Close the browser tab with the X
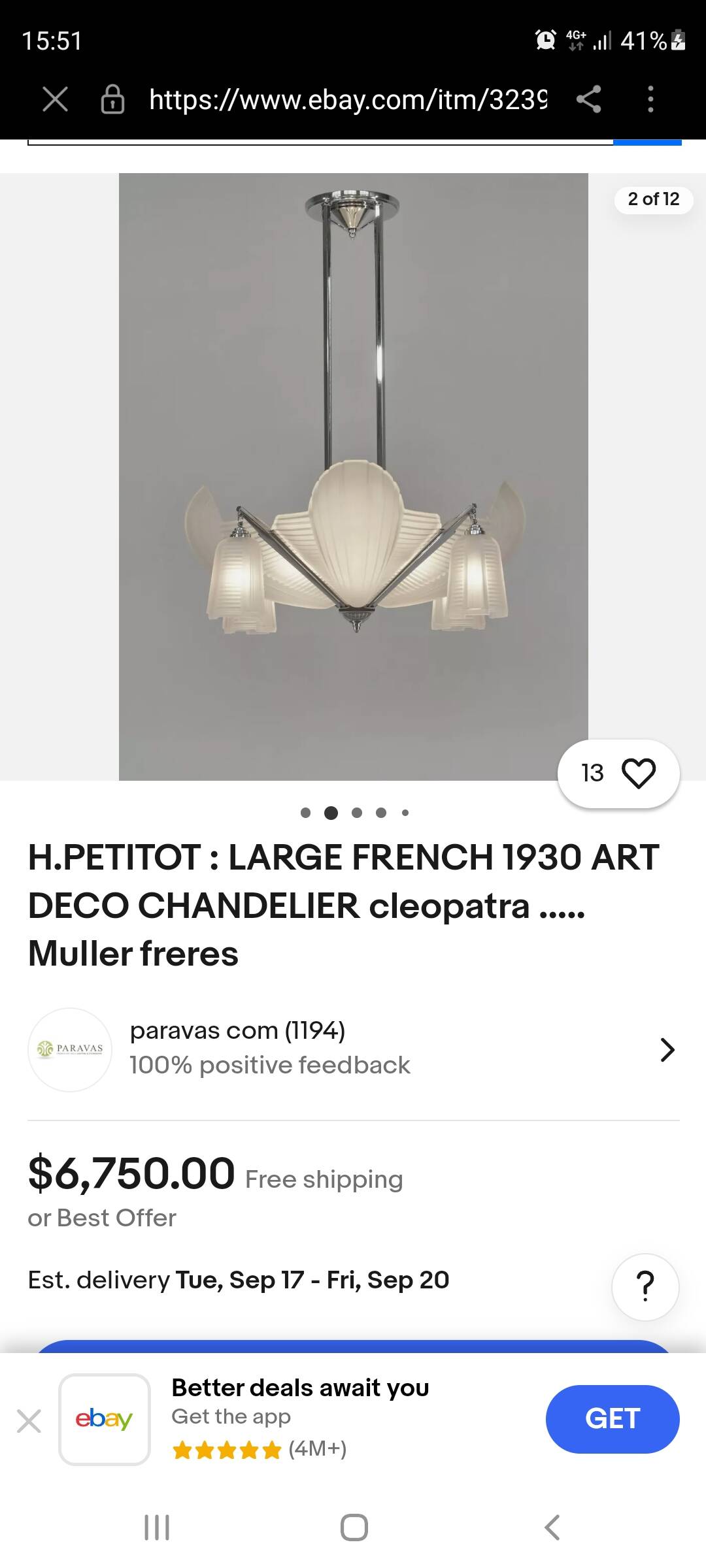Screen dimensions: 706x1568 click(x=56, y=99)
